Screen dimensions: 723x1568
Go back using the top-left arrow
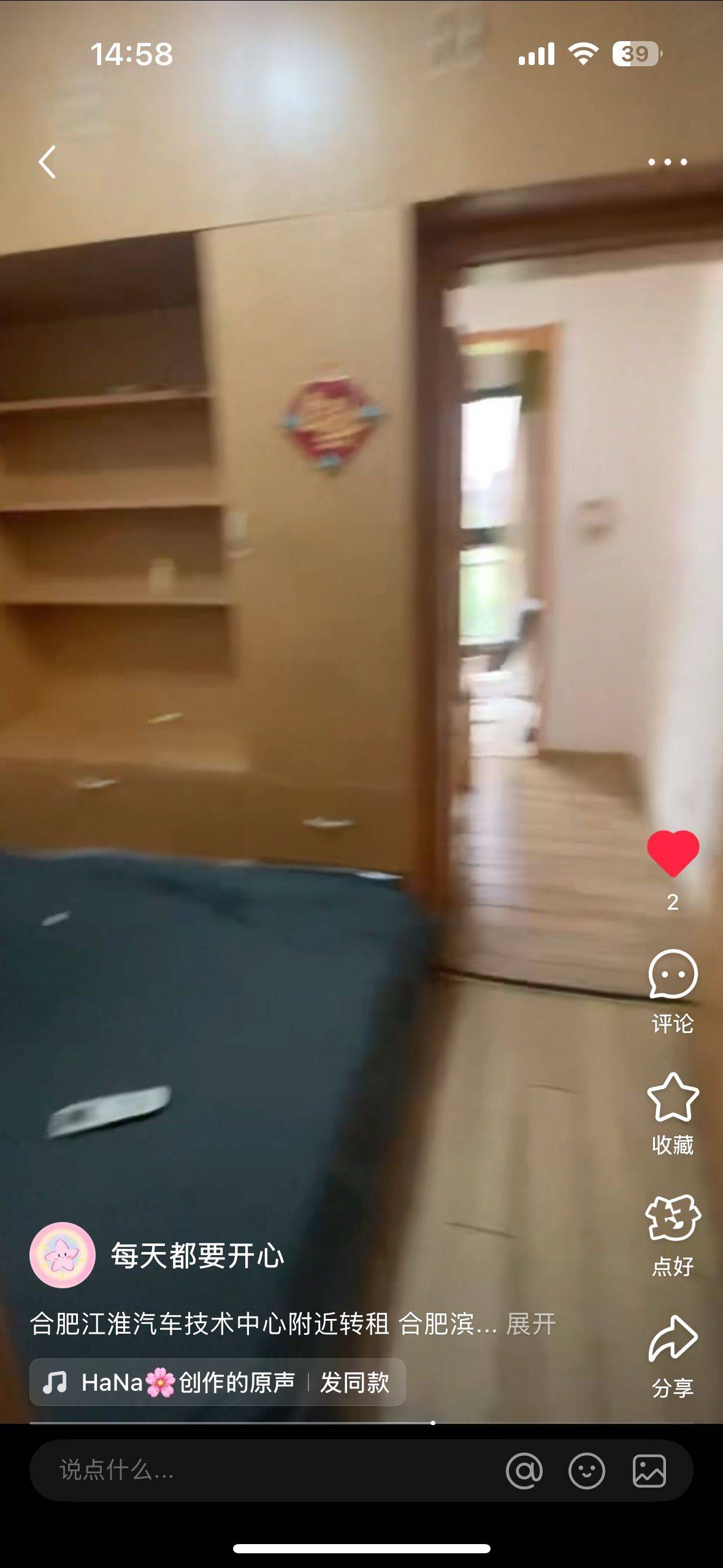(x=47, y=162)
